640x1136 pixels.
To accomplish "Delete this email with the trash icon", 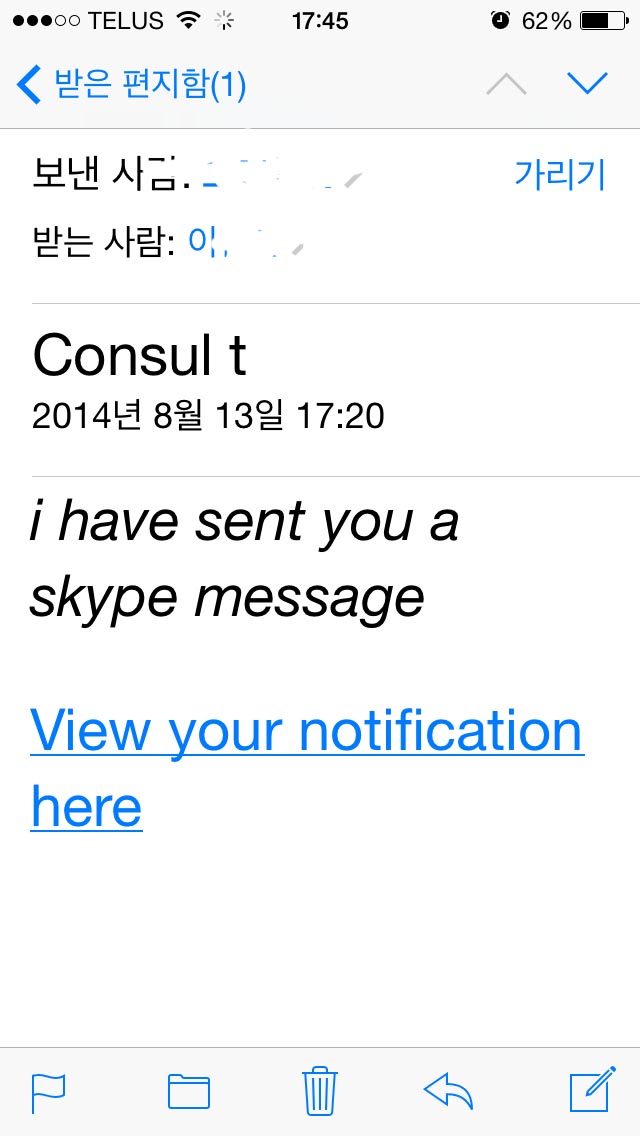I will (x=320, y=1091).
